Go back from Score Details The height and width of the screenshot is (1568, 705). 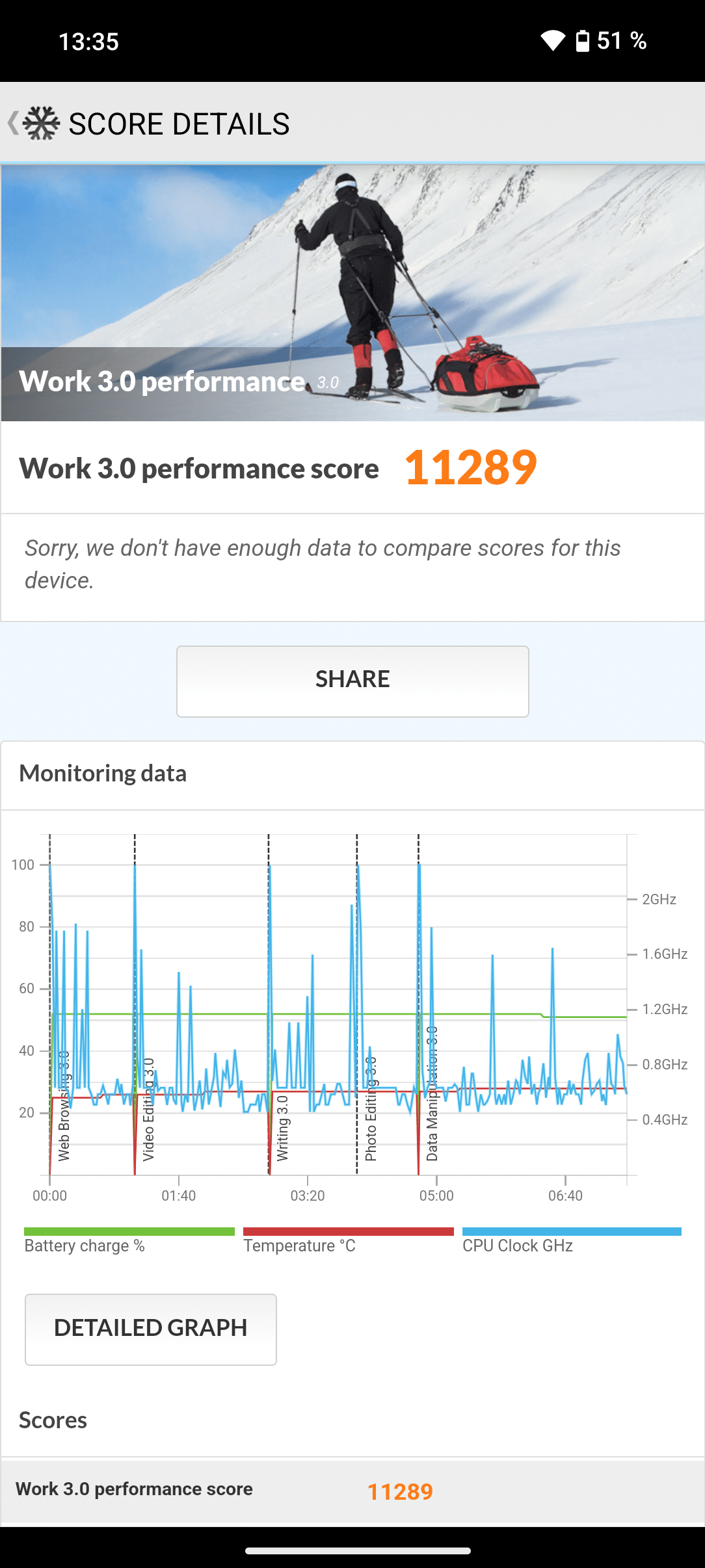[14, 123]
